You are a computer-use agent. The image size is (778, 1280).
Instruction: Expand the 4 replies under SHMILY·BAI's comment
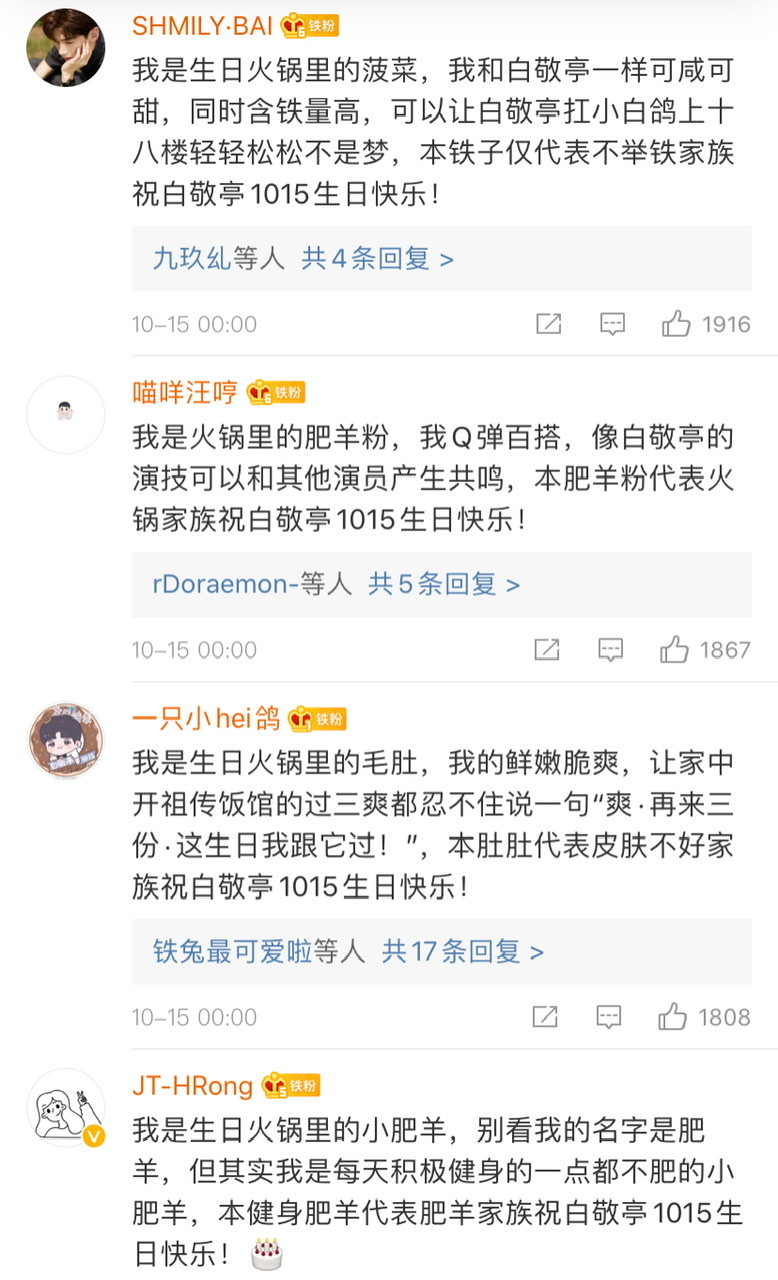point(377,259)
